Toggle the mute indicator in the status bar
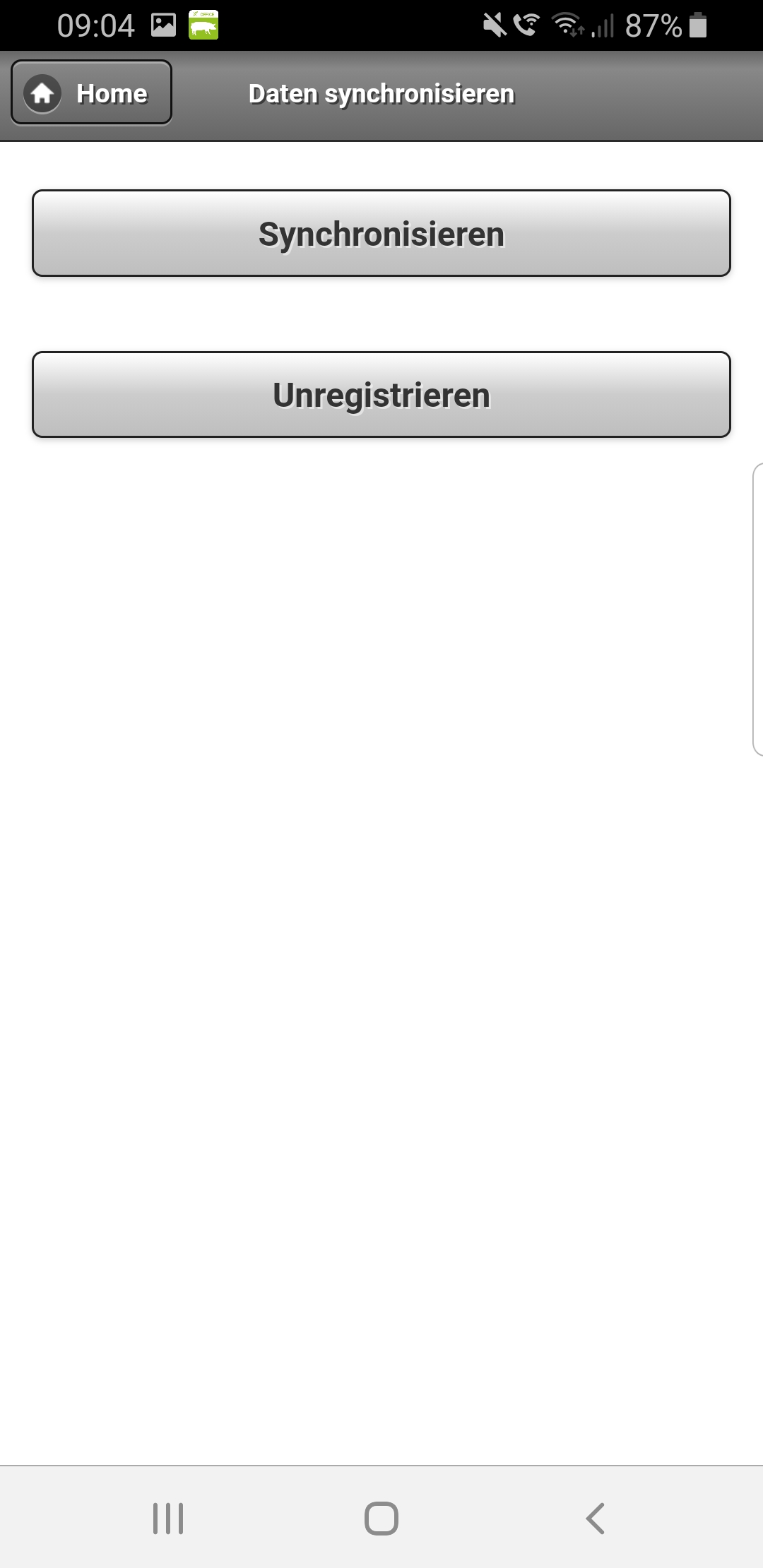The image size is (763, 1568). [494, 23]
